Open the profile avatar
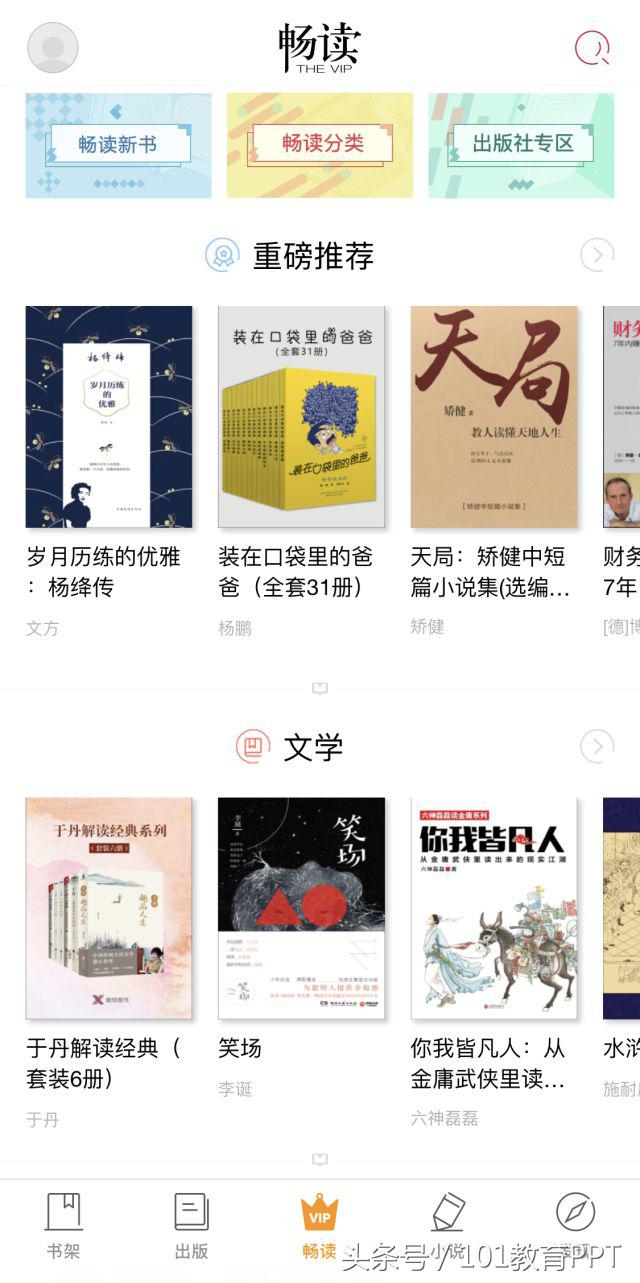The height and width of the screenshot is (1283, 640). [x=52, y=47]
